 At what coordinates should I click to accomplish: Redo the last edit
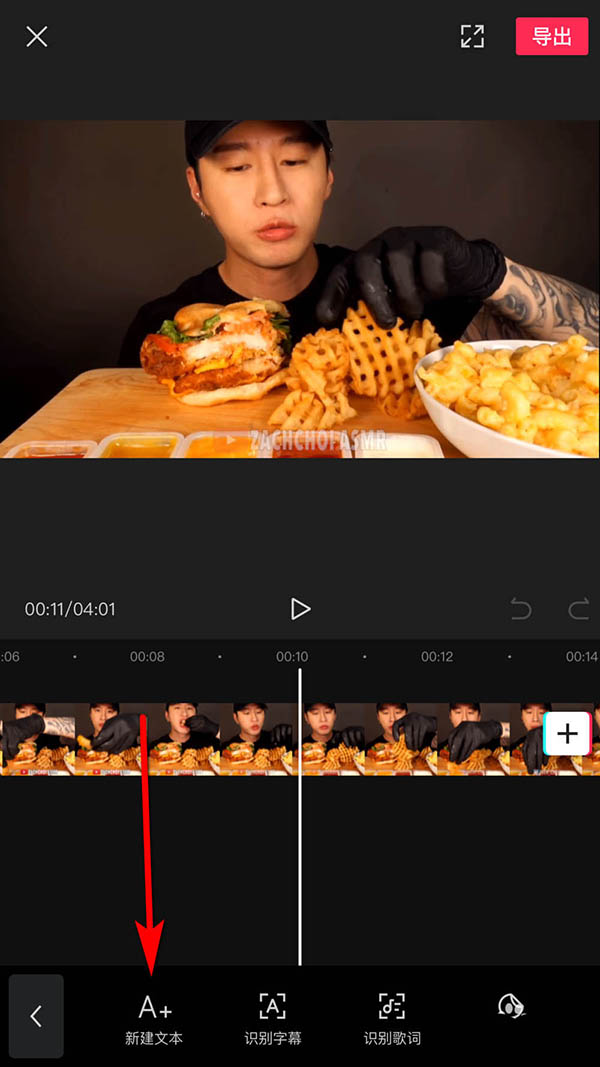click(578, 609)
